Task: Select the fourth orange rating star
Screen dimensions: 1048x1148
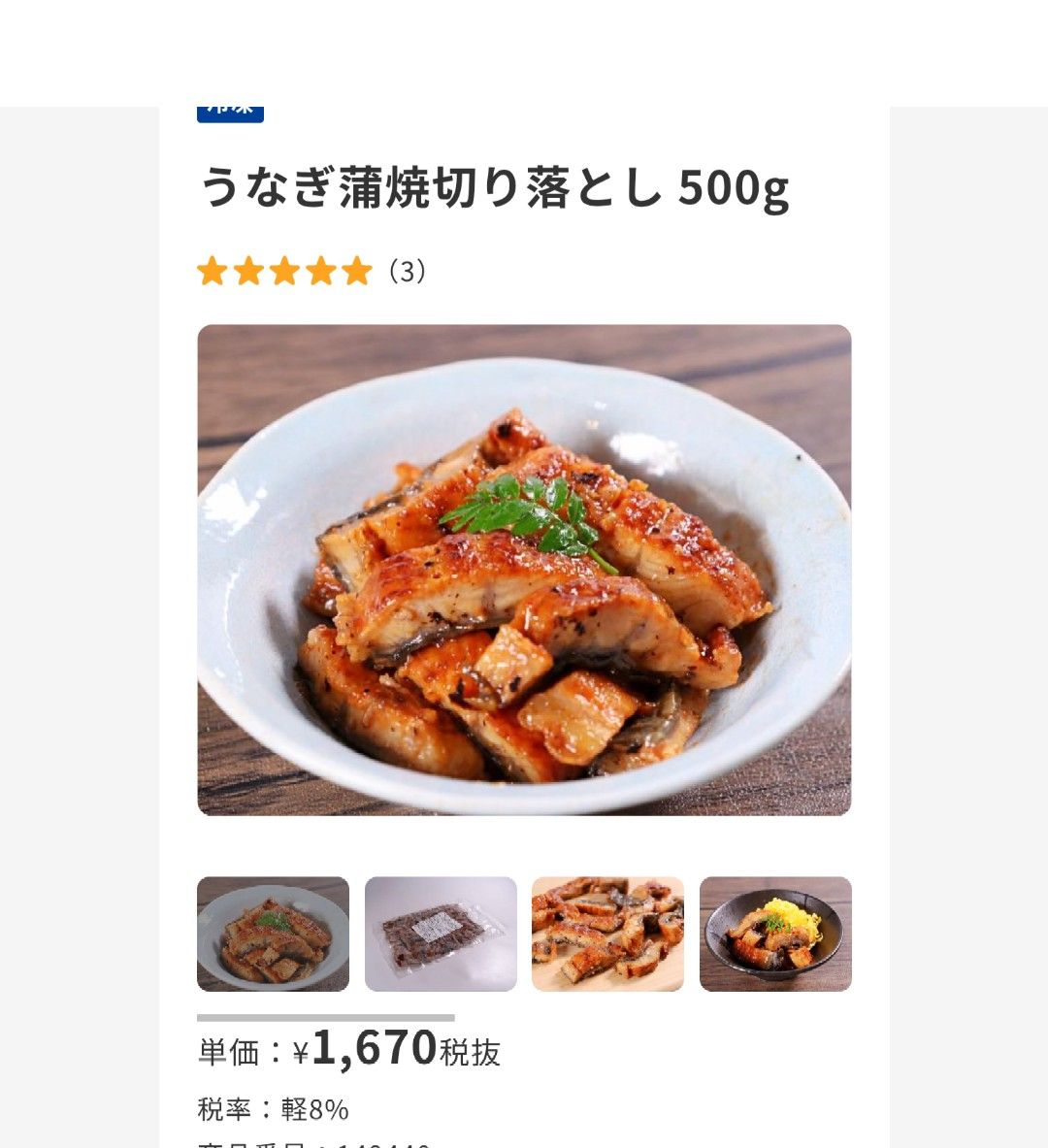Action: coord(320,272)
